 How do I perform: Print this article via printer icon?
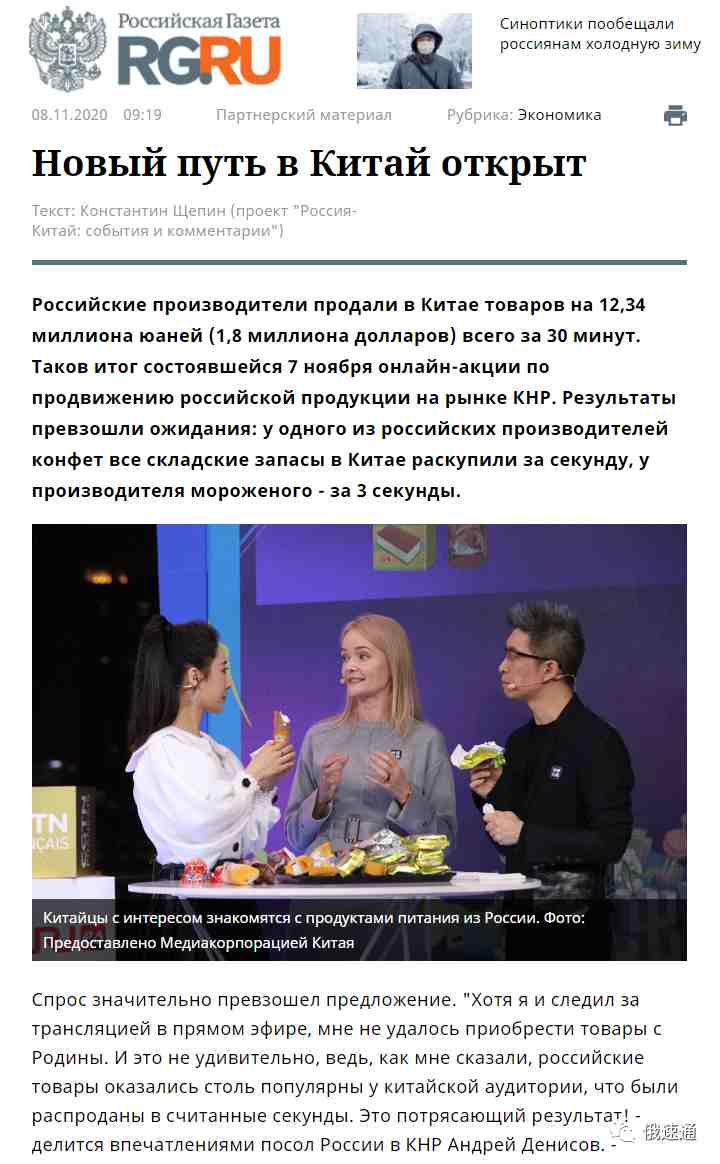pyautogui.click(x=676, y=115)
